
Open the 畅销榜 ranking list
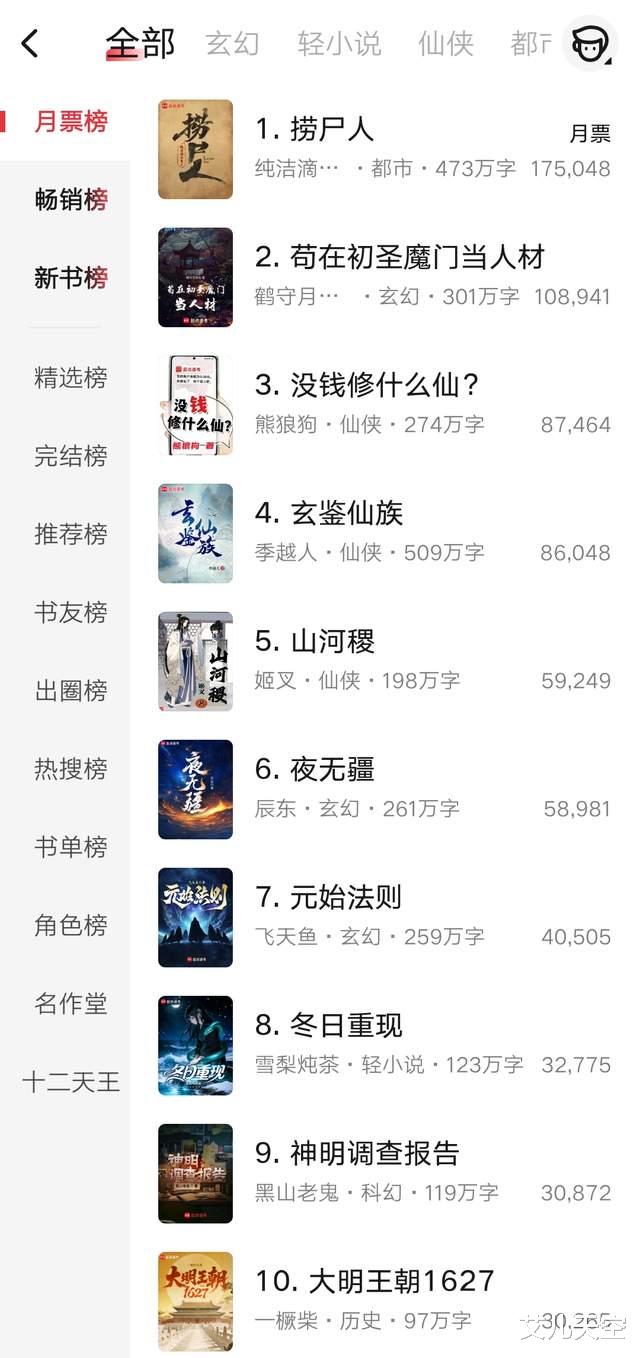point(71,200)
